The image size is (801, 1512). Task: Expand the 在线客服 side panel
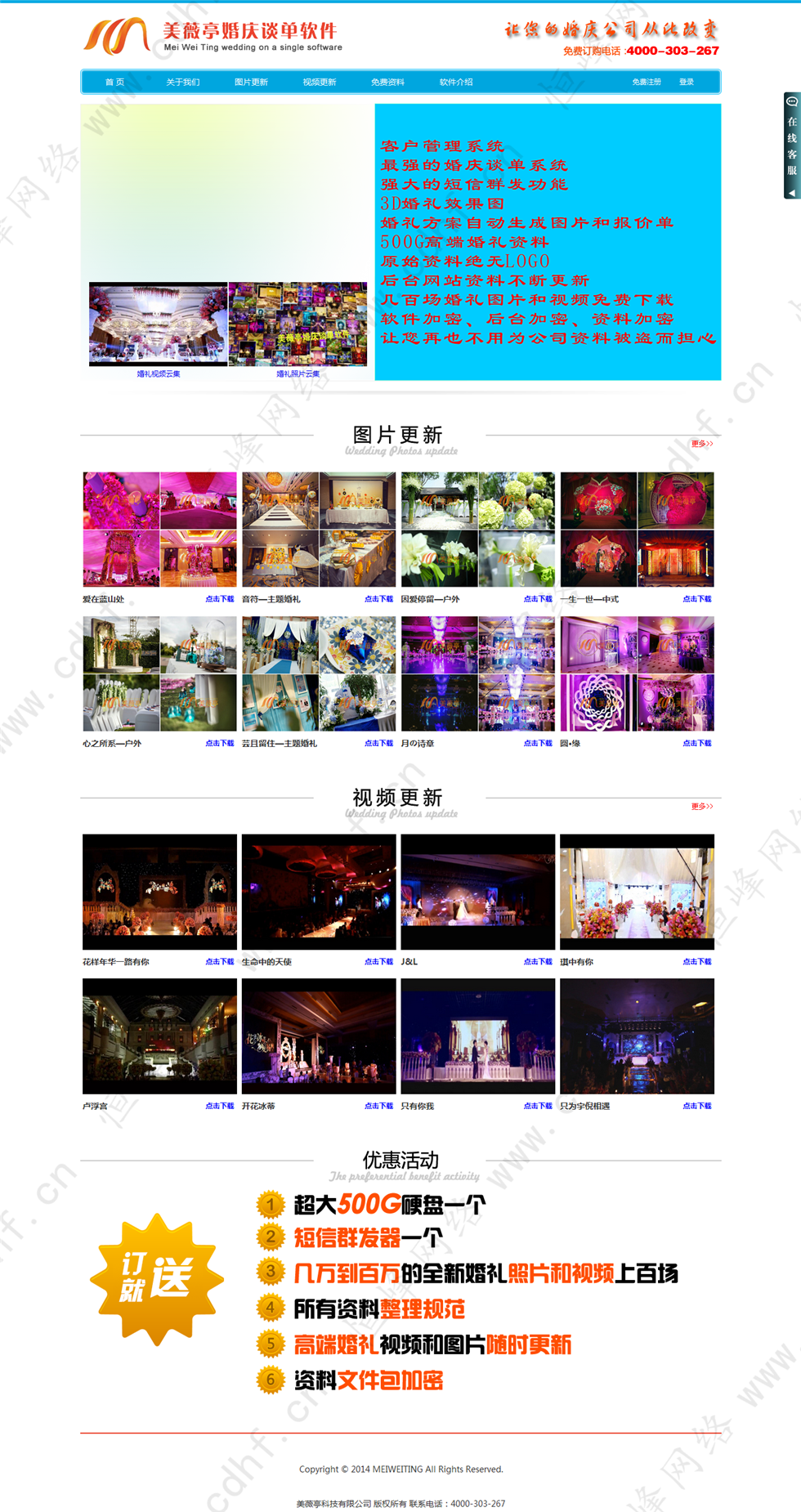791,145
